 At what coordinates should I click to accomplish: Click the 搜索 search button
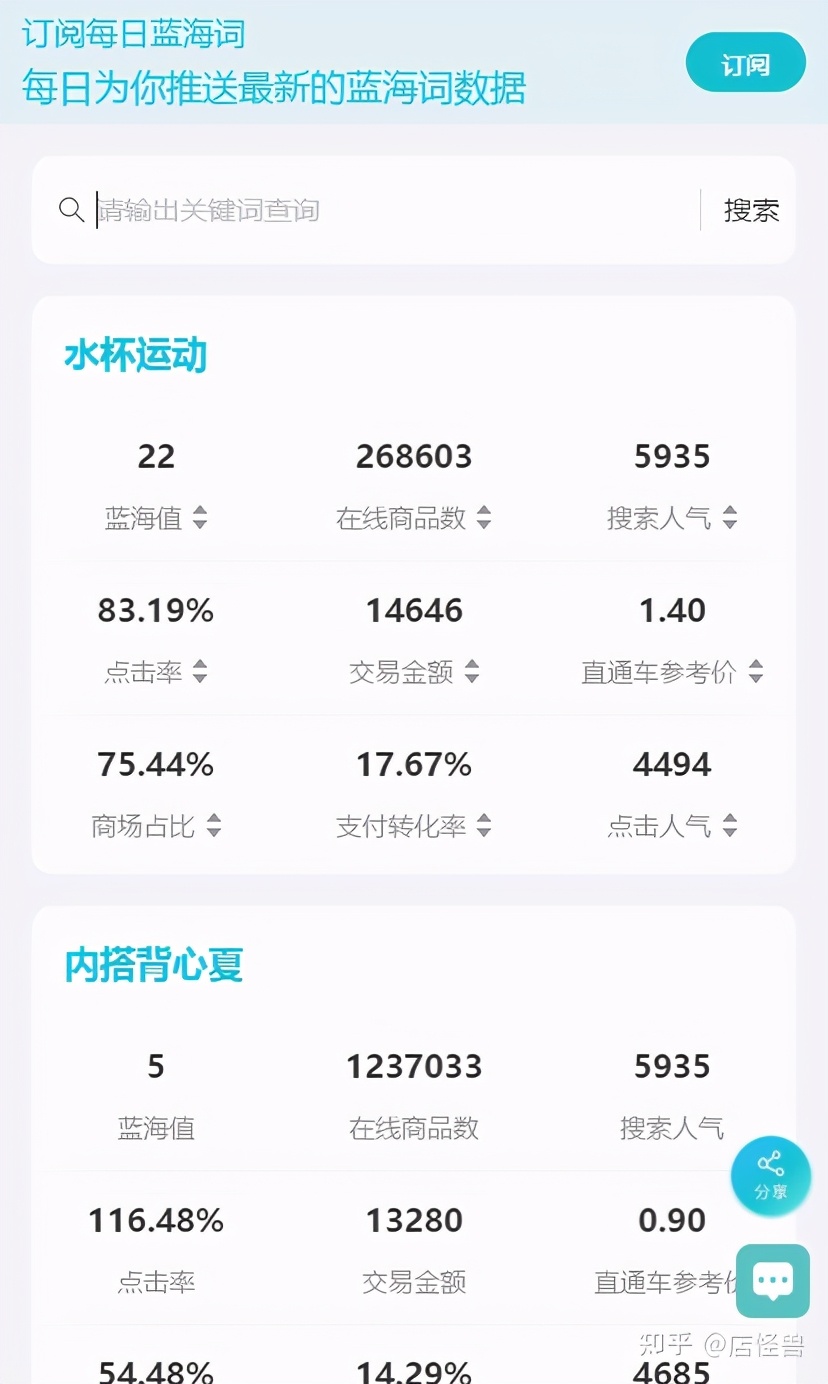[x=752, y=210]
